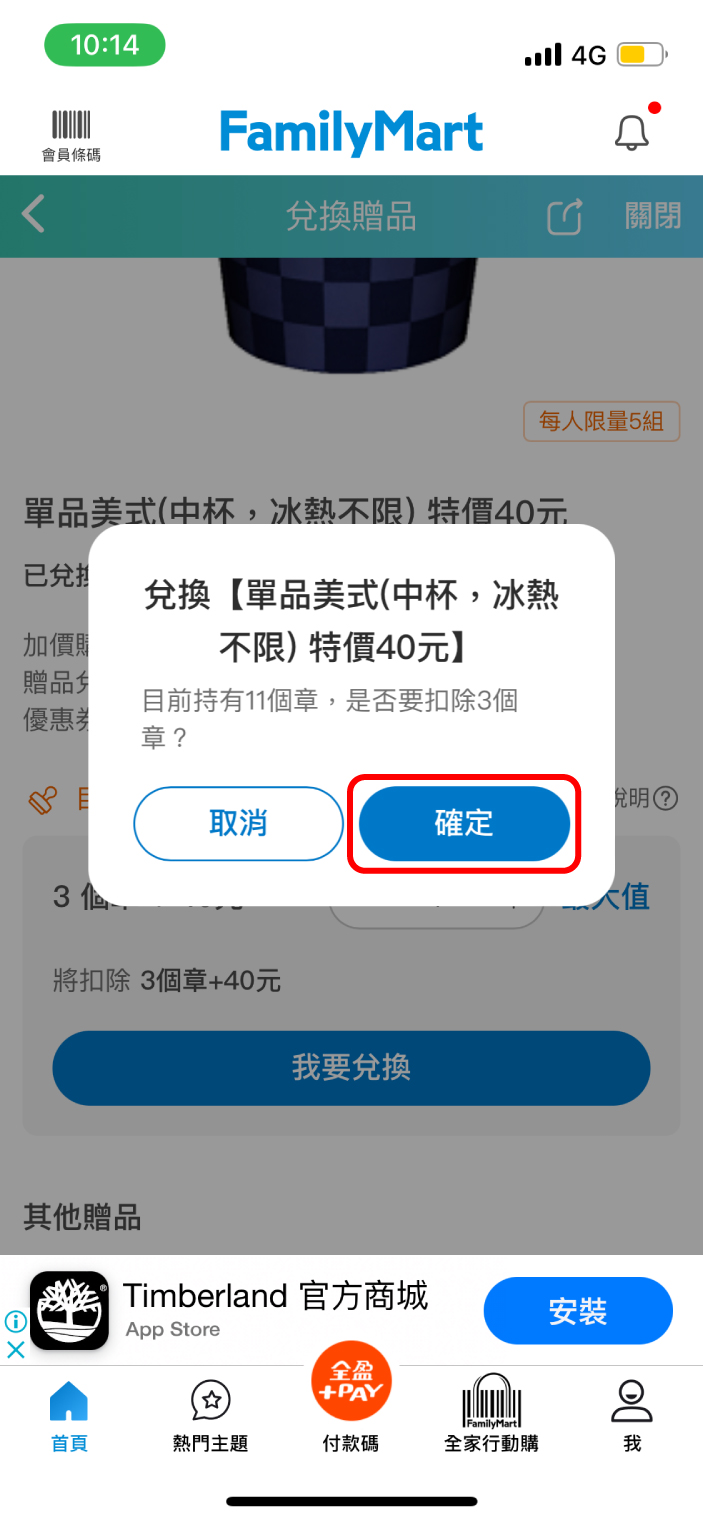Close the page with 關閉
Screen dimensions: 703x1520
point(652,216)
